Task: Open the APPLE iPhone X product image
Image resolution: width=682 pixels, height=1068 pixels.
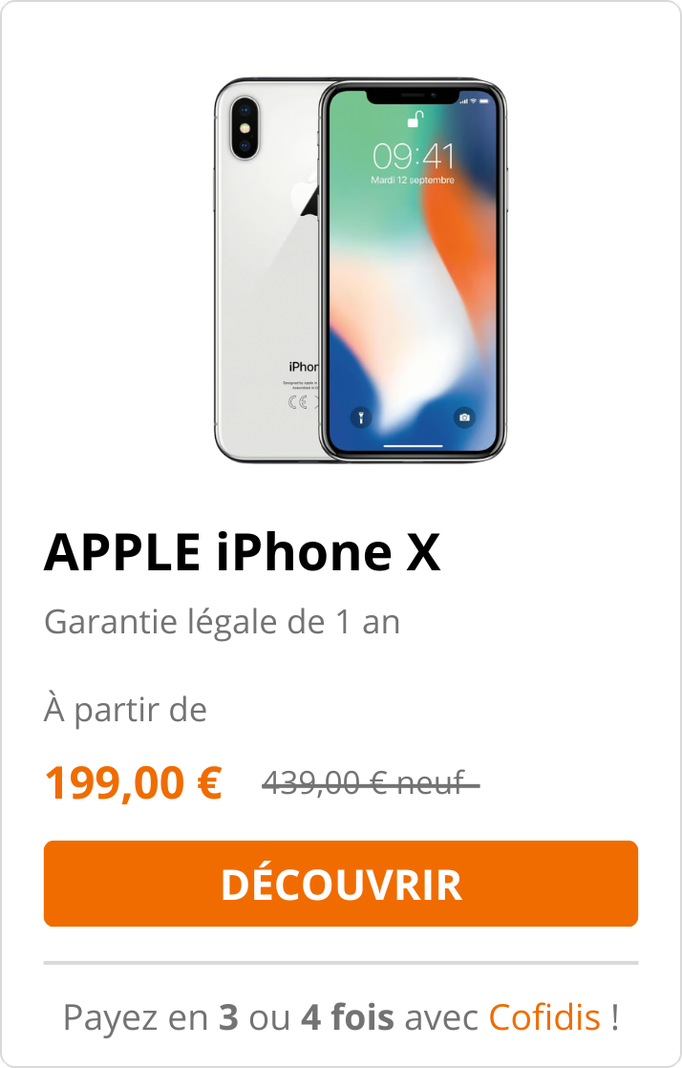Action: click(360, 270)
